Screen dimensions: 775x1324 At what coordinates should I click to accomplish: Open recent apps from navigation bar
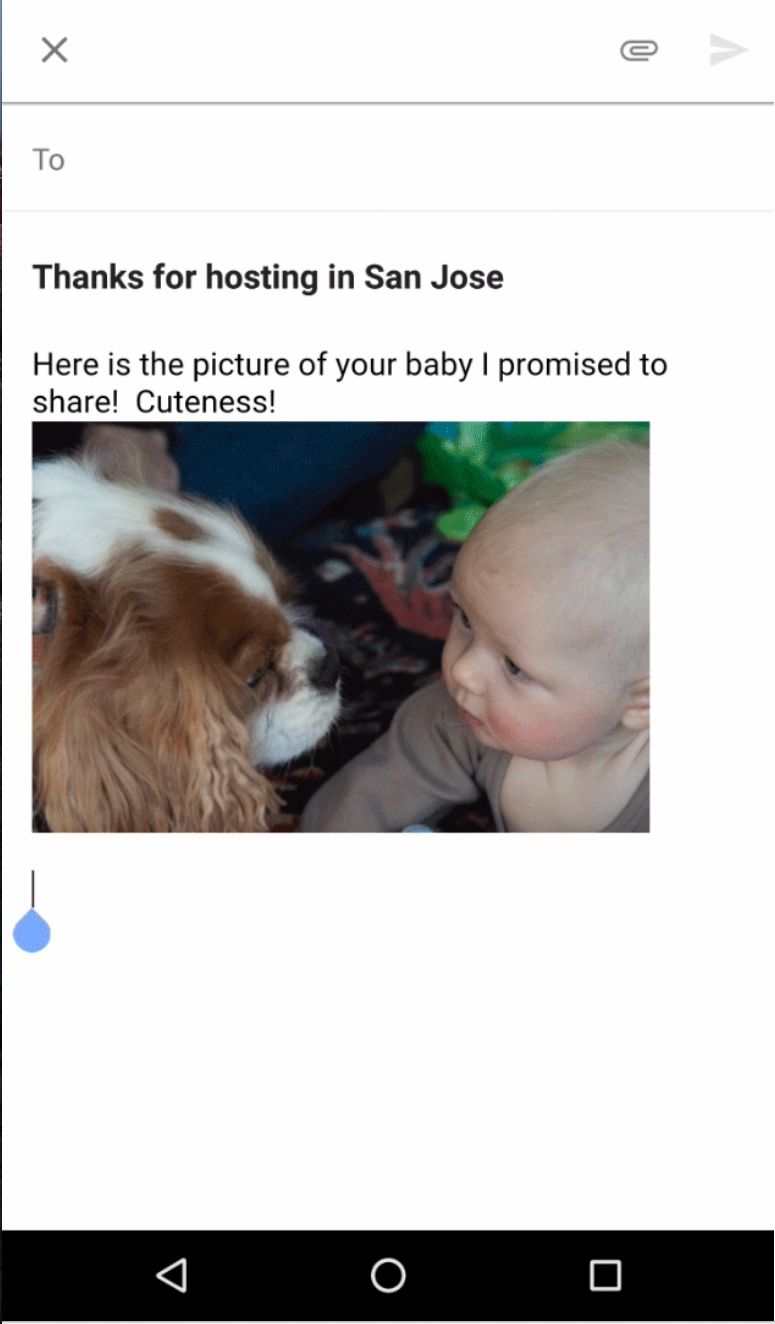[x=605, y=1275]
